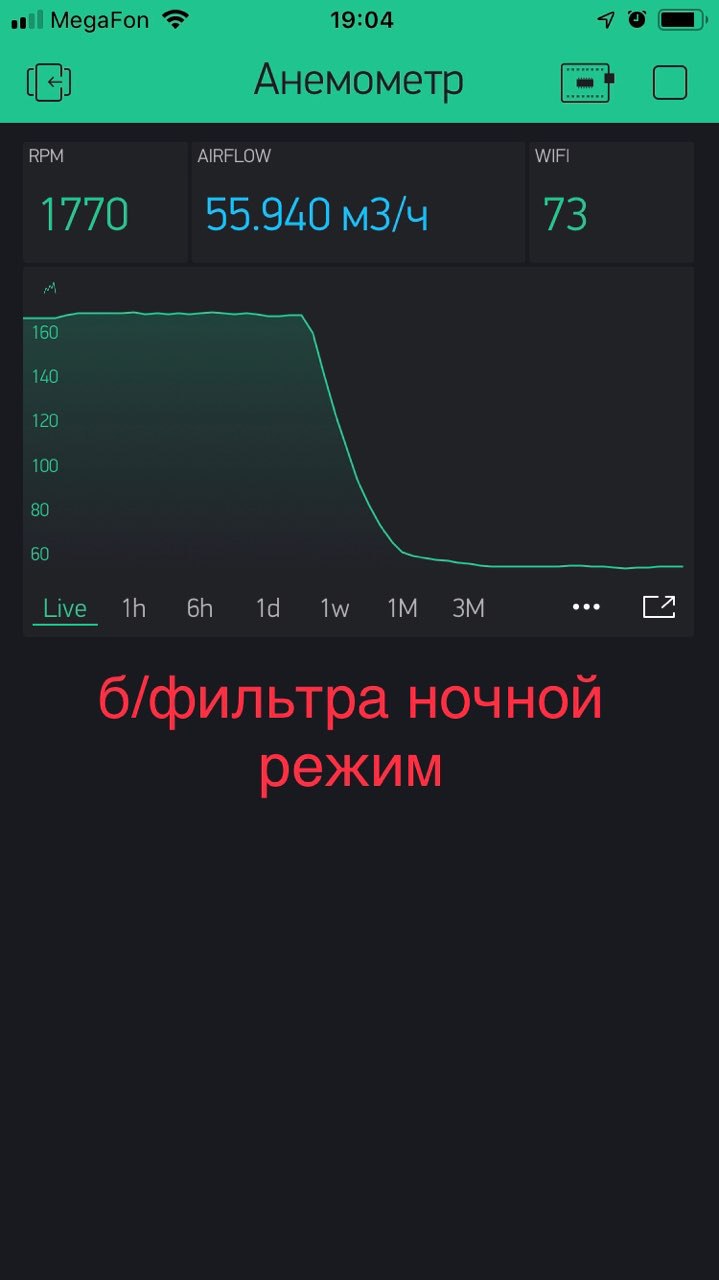Go back to the projects list
The width and height of the screenshot is (719, 1280).
[49, 82]
